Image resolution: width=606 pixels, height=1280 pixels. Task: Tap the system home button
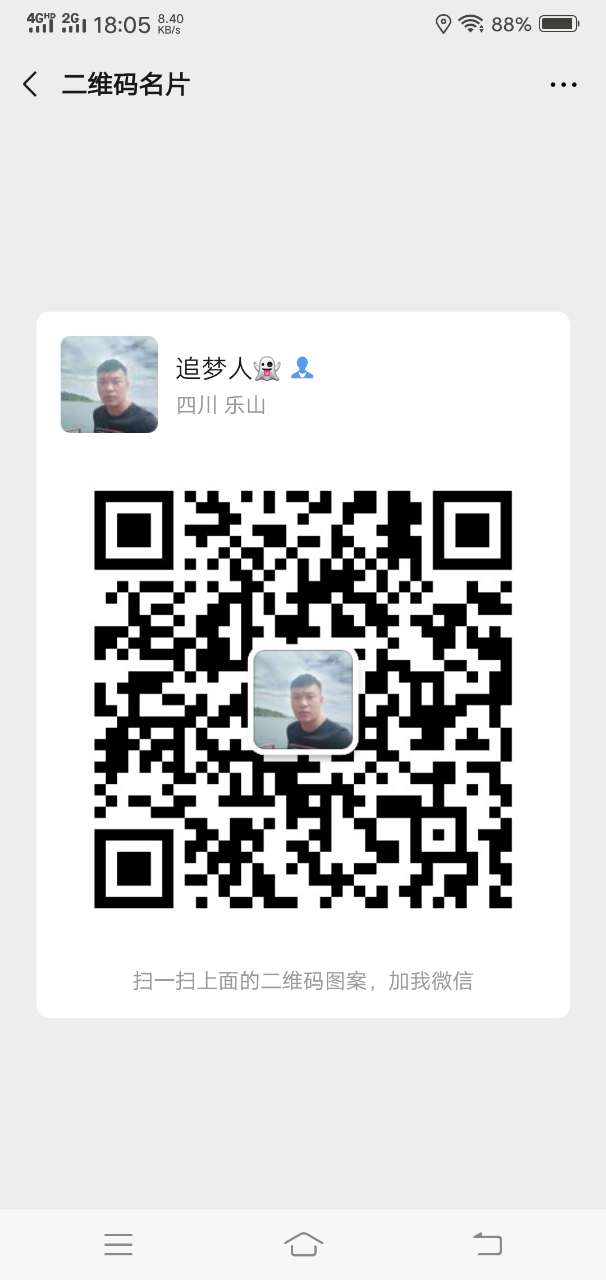point(303,1244)
